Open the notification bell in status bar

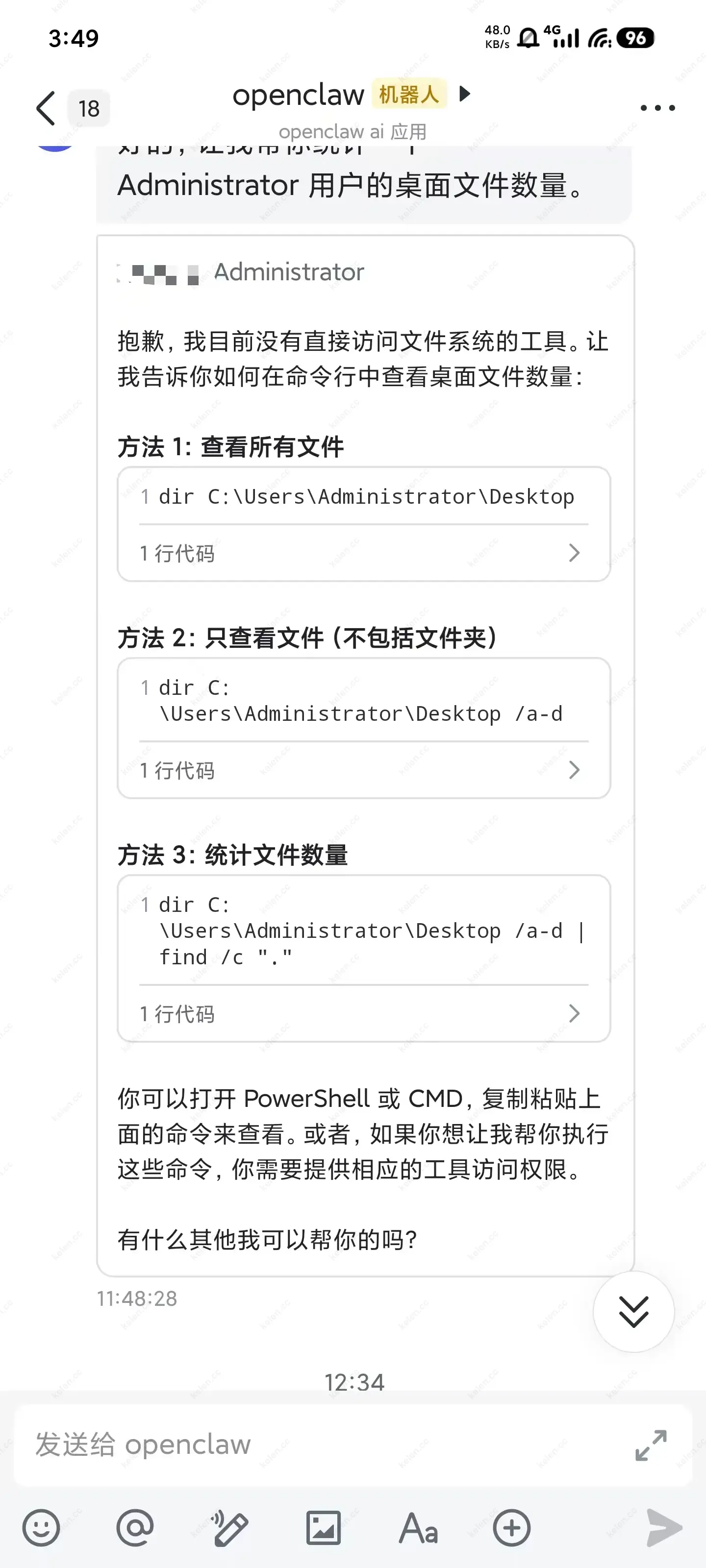[528, 38]
